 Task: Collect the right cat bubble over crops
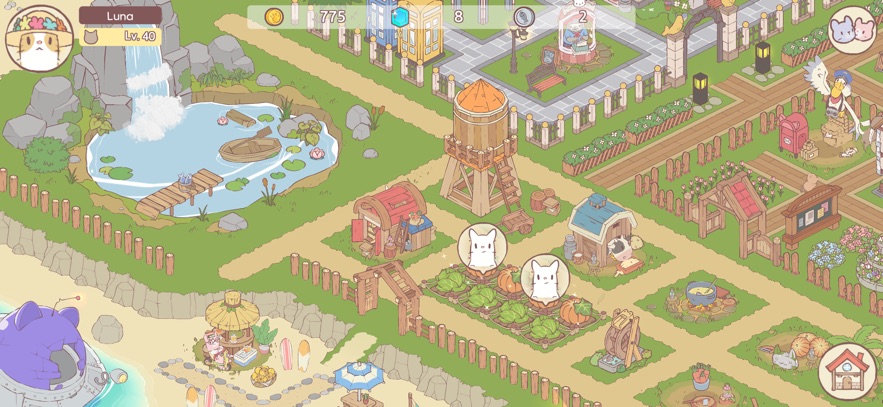[x=545, y=279]
